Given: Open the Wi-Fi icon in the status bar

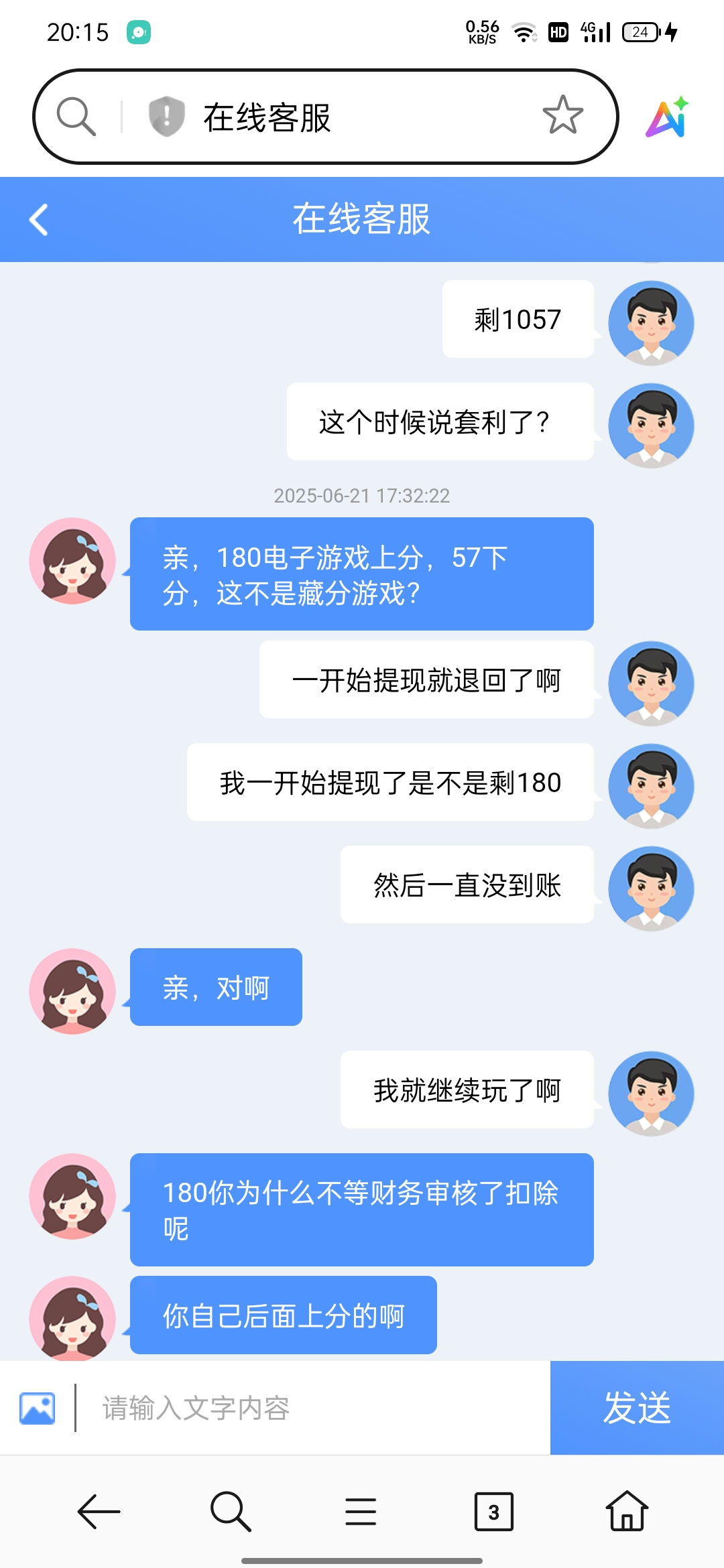Looking at the screenshot, I should [x=526, y=29].
